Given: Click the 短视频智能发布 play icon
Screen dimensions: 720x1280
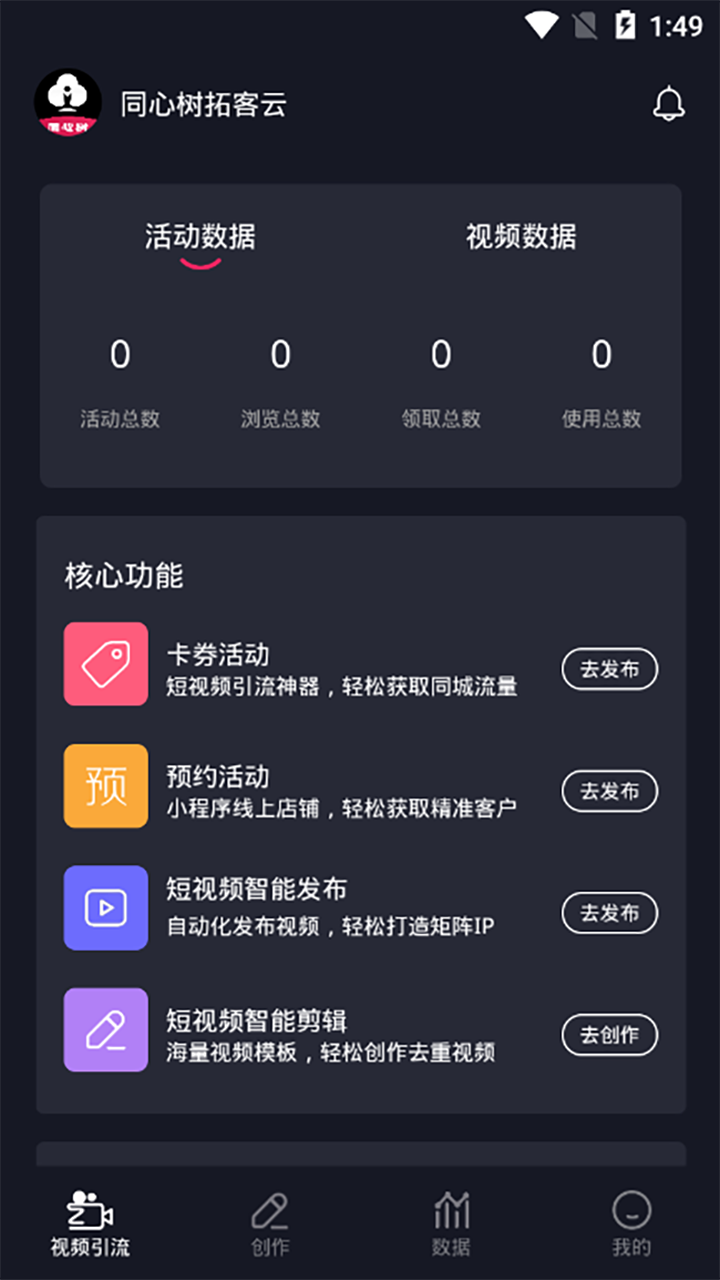Looking at the screenshot, I should pyautogui.click(x=105, y=908).
